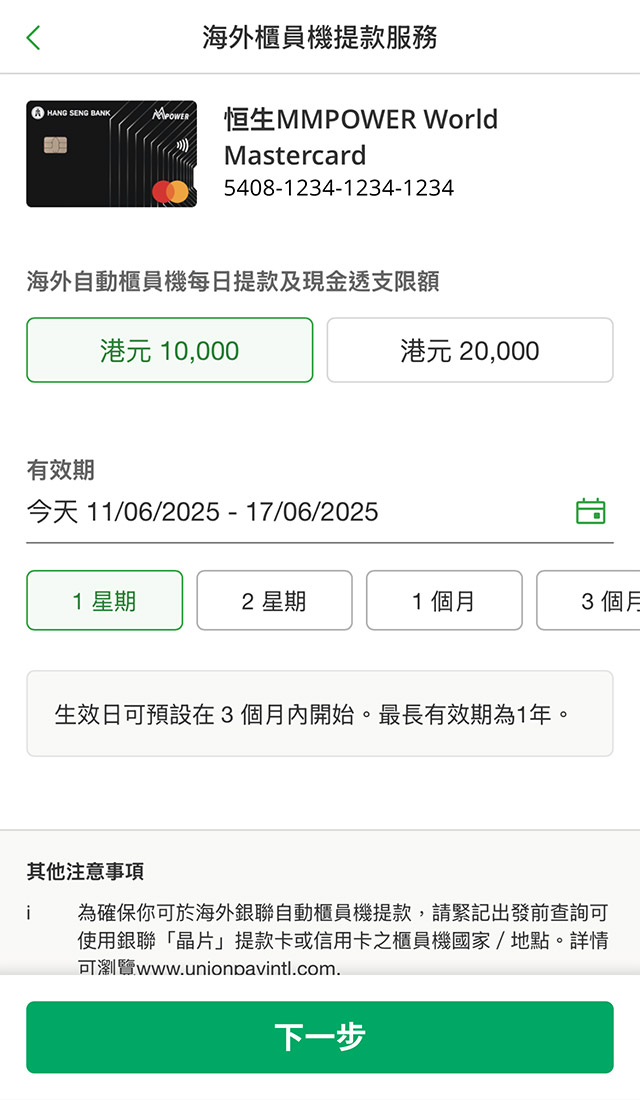640x1100 pixels.
Task: Go back using the green arrow
Action: pyautogui.click(x=34, y=38)
